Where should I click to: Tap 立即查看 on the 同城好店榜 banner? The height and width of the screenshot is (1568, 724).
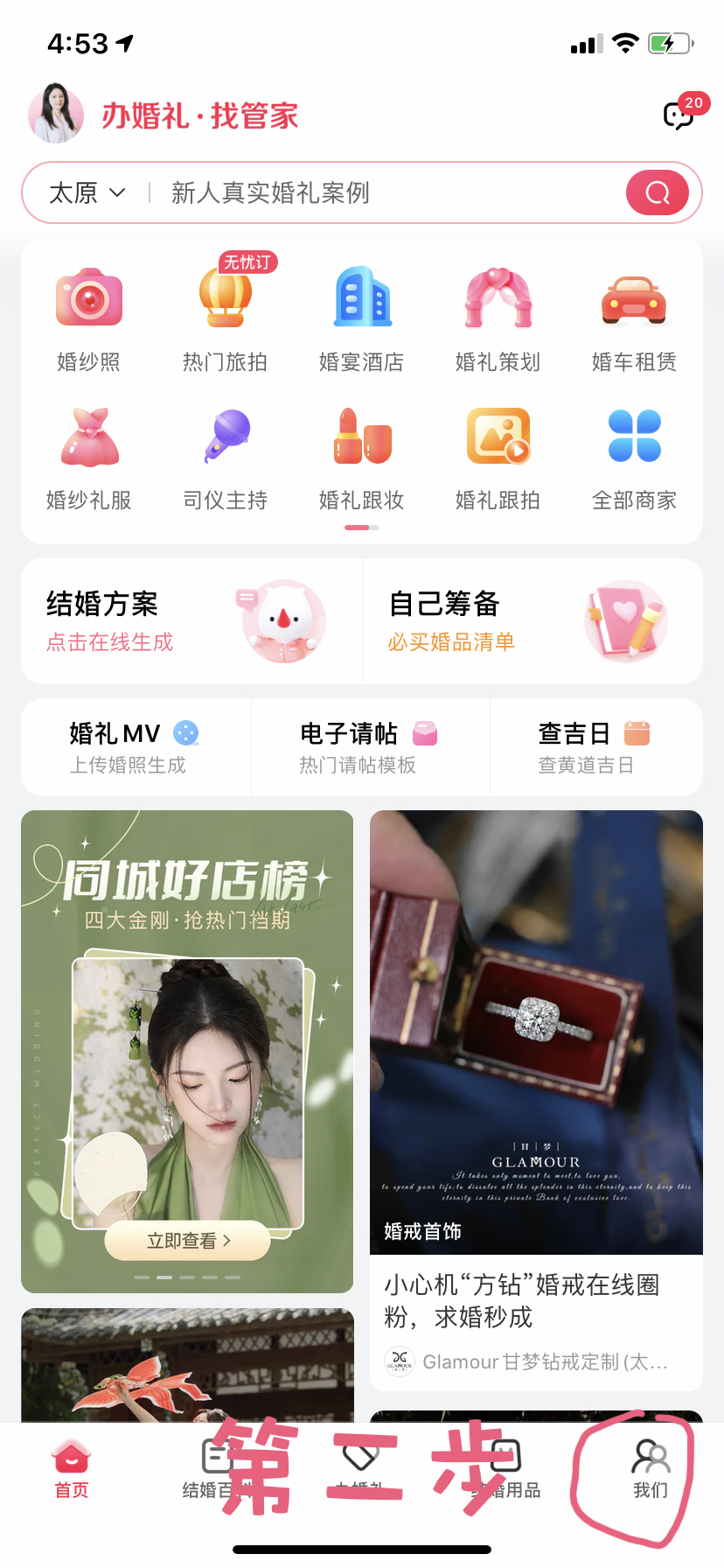187,1241
